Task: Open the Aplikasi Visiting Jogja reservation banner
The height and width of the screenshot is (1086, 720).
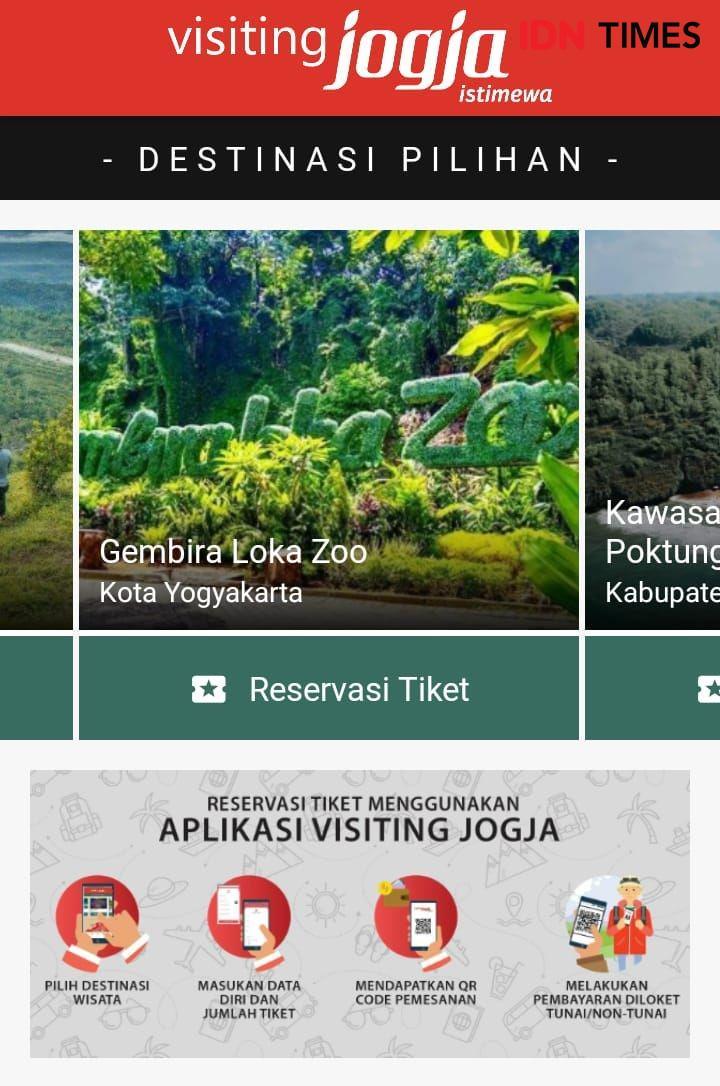Action: (x=359, y=913)
